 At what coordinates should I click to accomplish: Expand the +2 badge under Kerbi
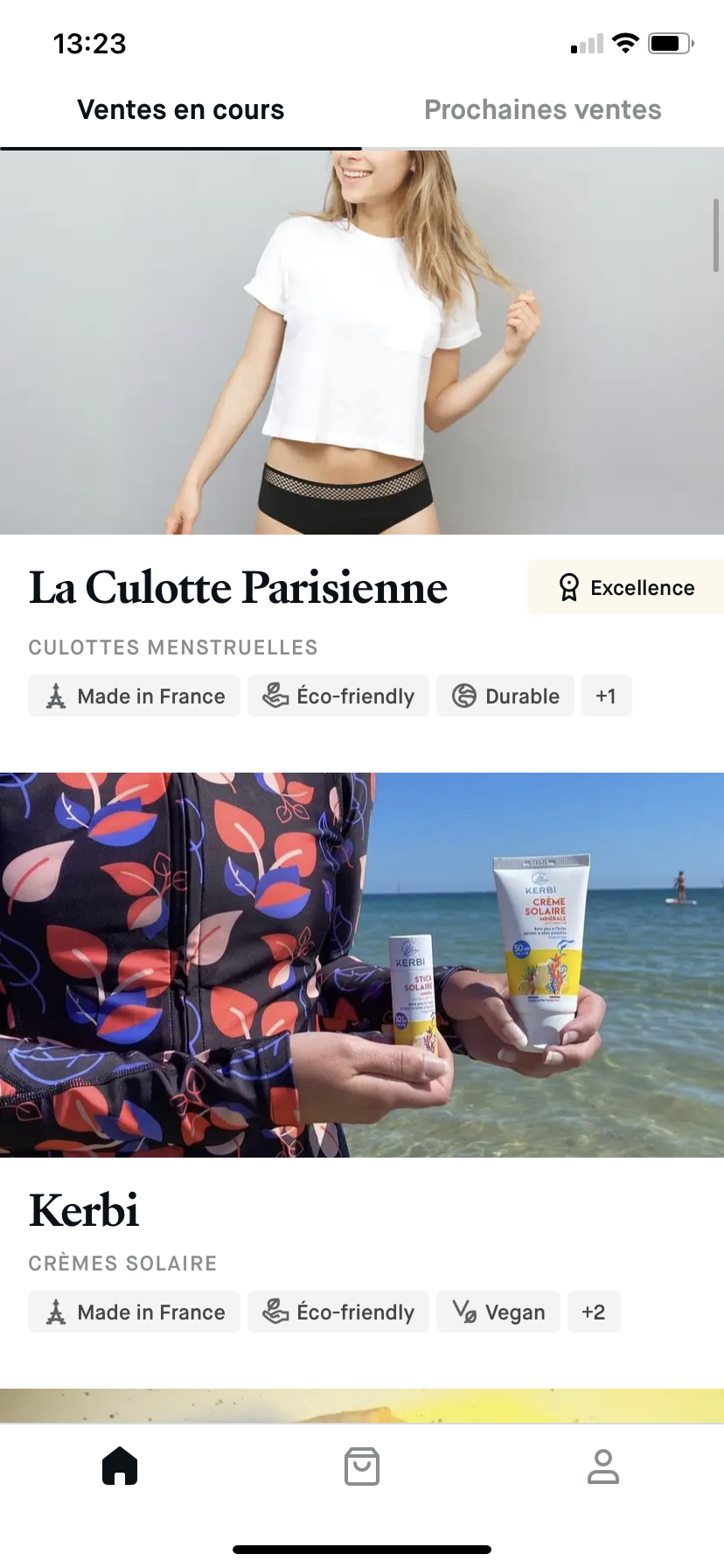594,1311
